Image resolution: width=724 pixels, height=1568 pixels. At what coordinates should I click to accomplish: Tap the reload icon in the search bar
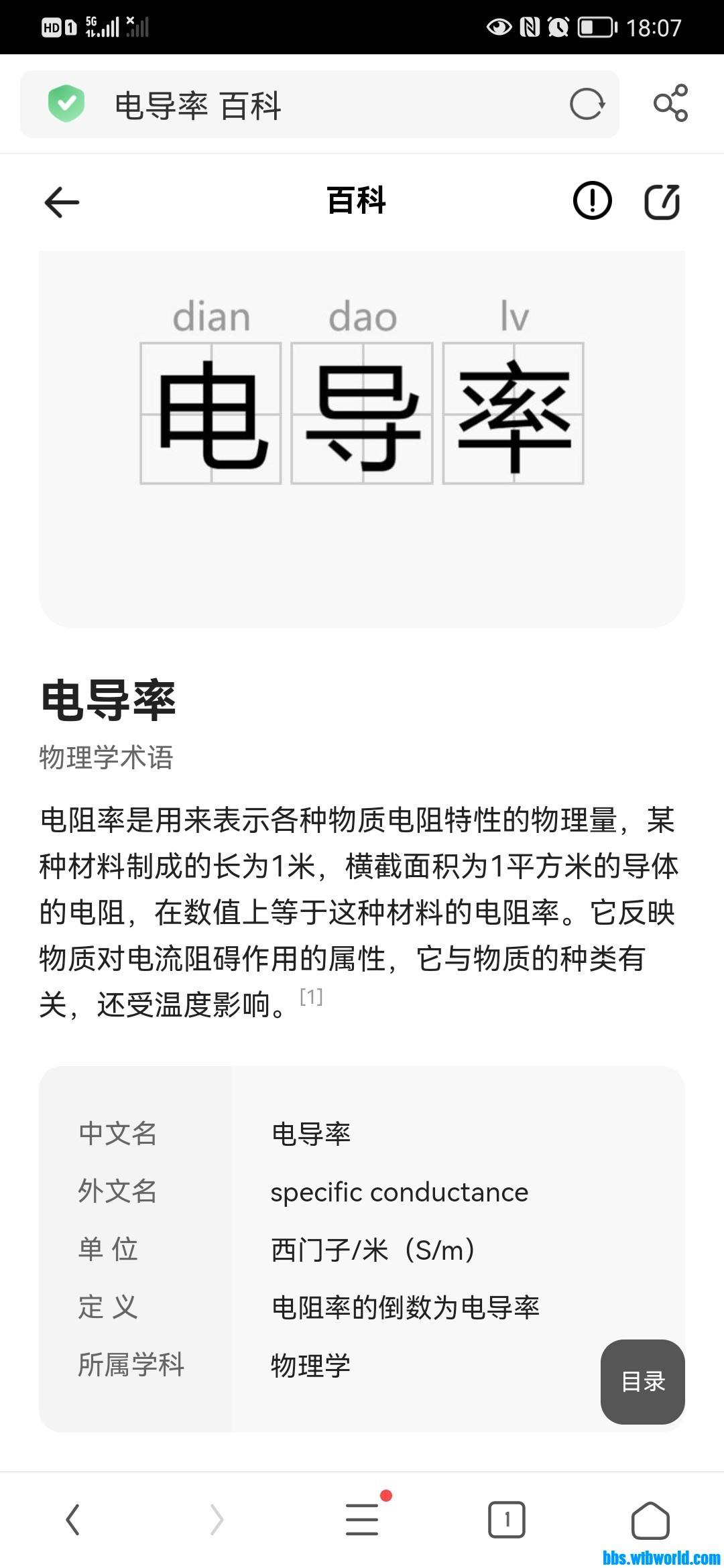[x=587, y=105]
